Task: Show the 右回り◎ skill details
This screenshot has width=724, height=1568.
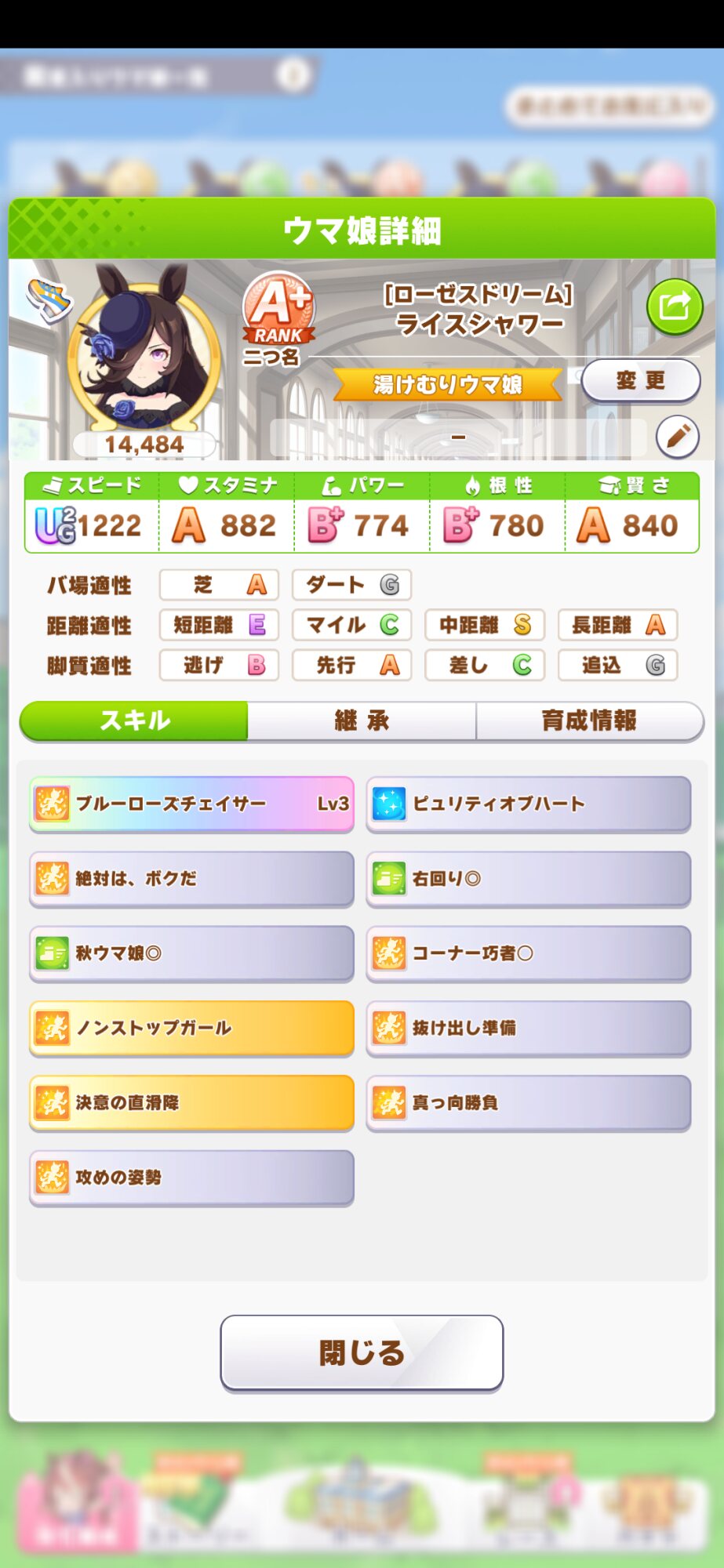Action: (x=528, y=878)
